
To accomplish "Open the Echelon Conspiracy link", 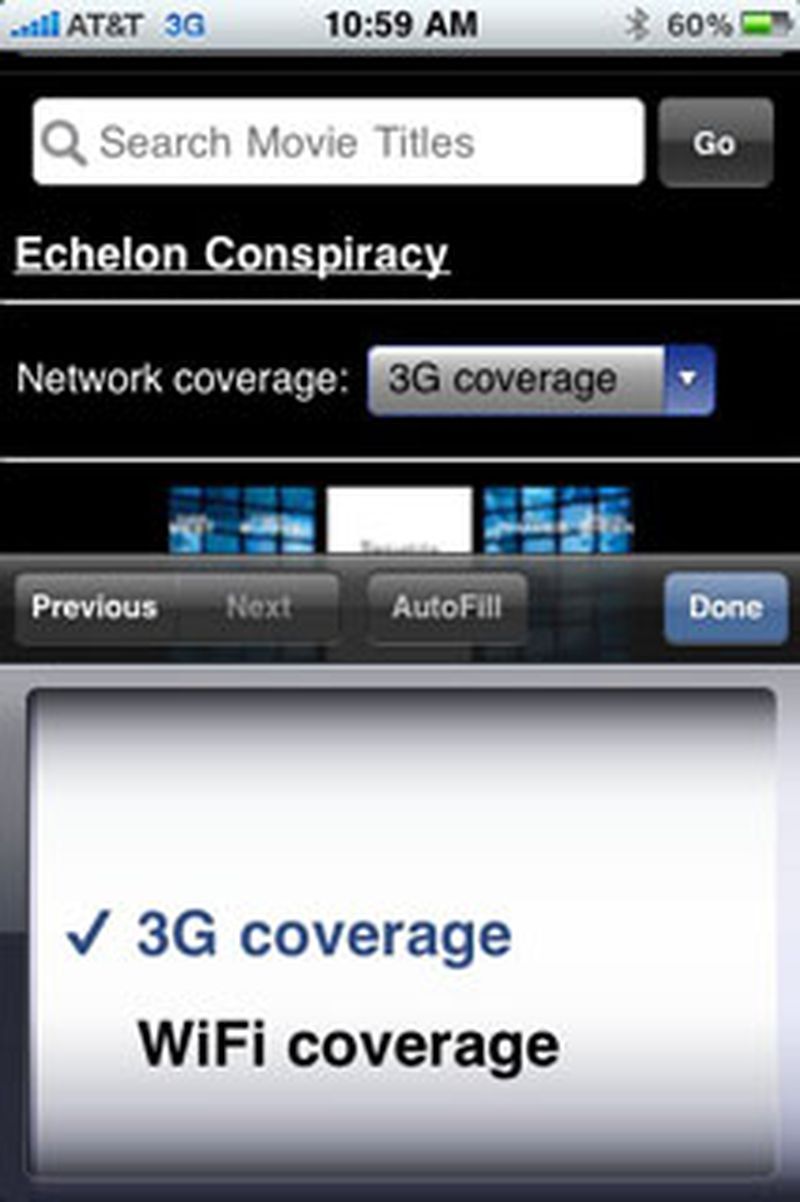I will (230, 254).
